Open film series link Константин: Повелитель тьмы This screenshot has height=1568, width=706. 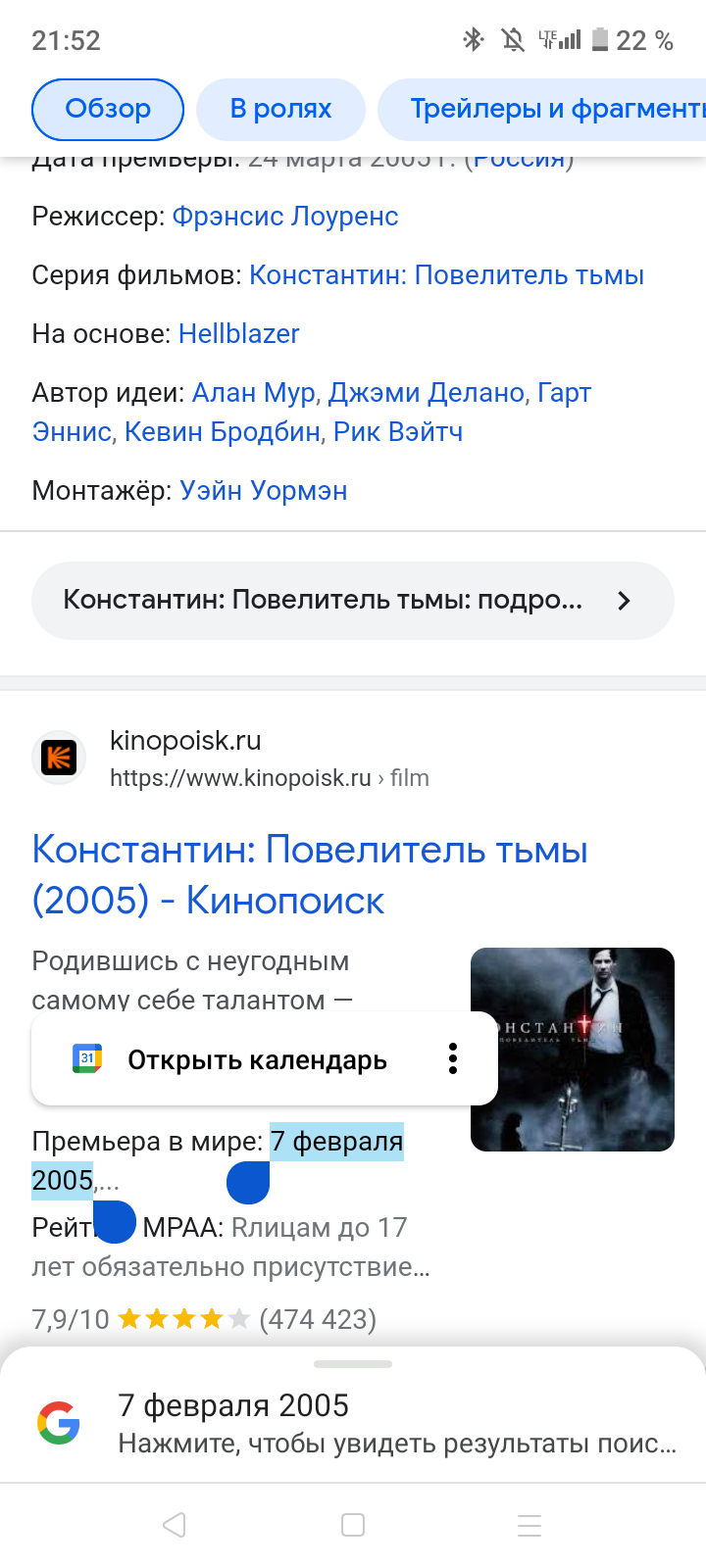pyautogui.click(x=446, y=275)
